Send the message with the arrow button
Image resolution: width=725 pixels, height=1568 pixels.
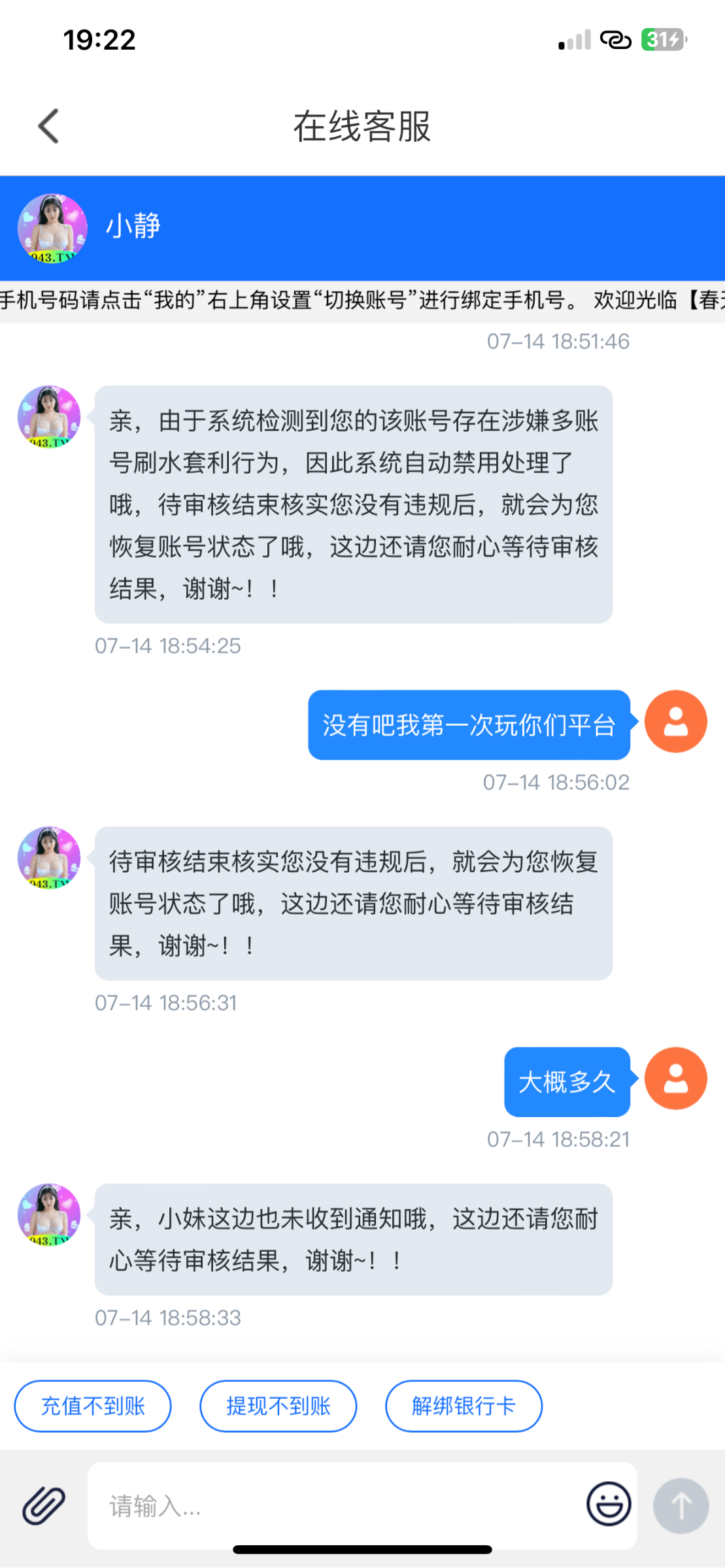pyautogui.click(x=681, y=1506)
